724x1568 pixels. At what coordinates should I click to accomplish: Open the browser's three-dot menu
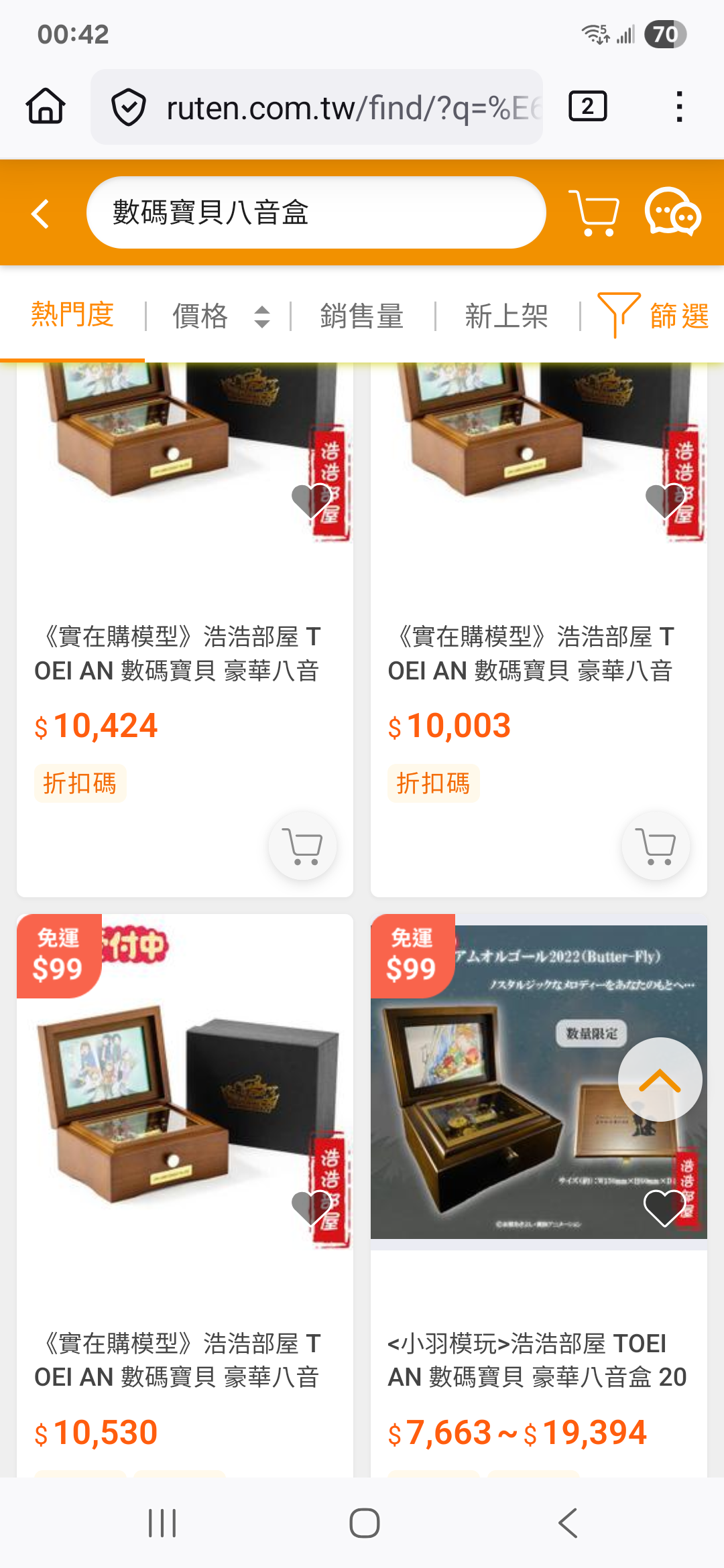(679, 107)
